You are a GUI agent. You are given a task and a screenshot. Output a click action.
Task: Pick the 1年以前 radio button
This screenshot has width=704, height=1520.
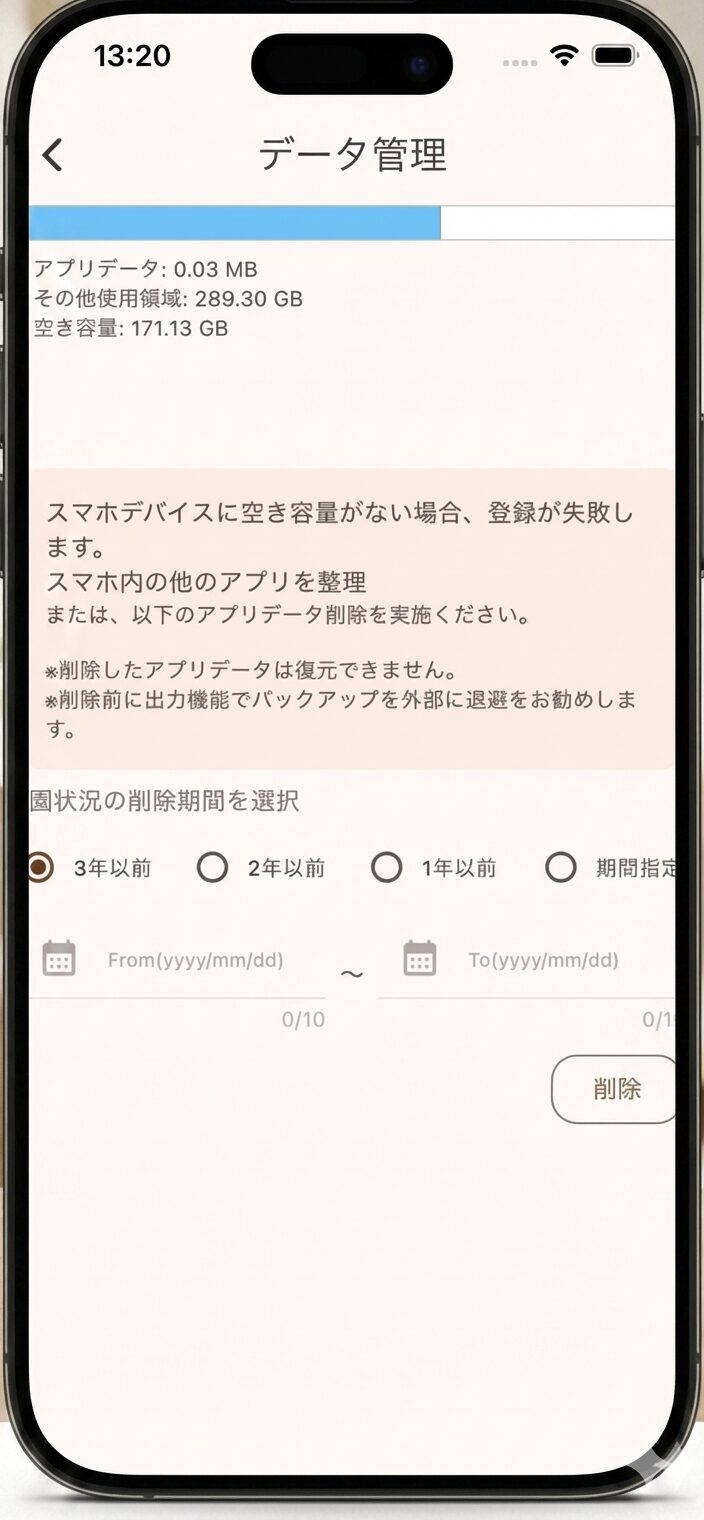click(x=387, y=867)
